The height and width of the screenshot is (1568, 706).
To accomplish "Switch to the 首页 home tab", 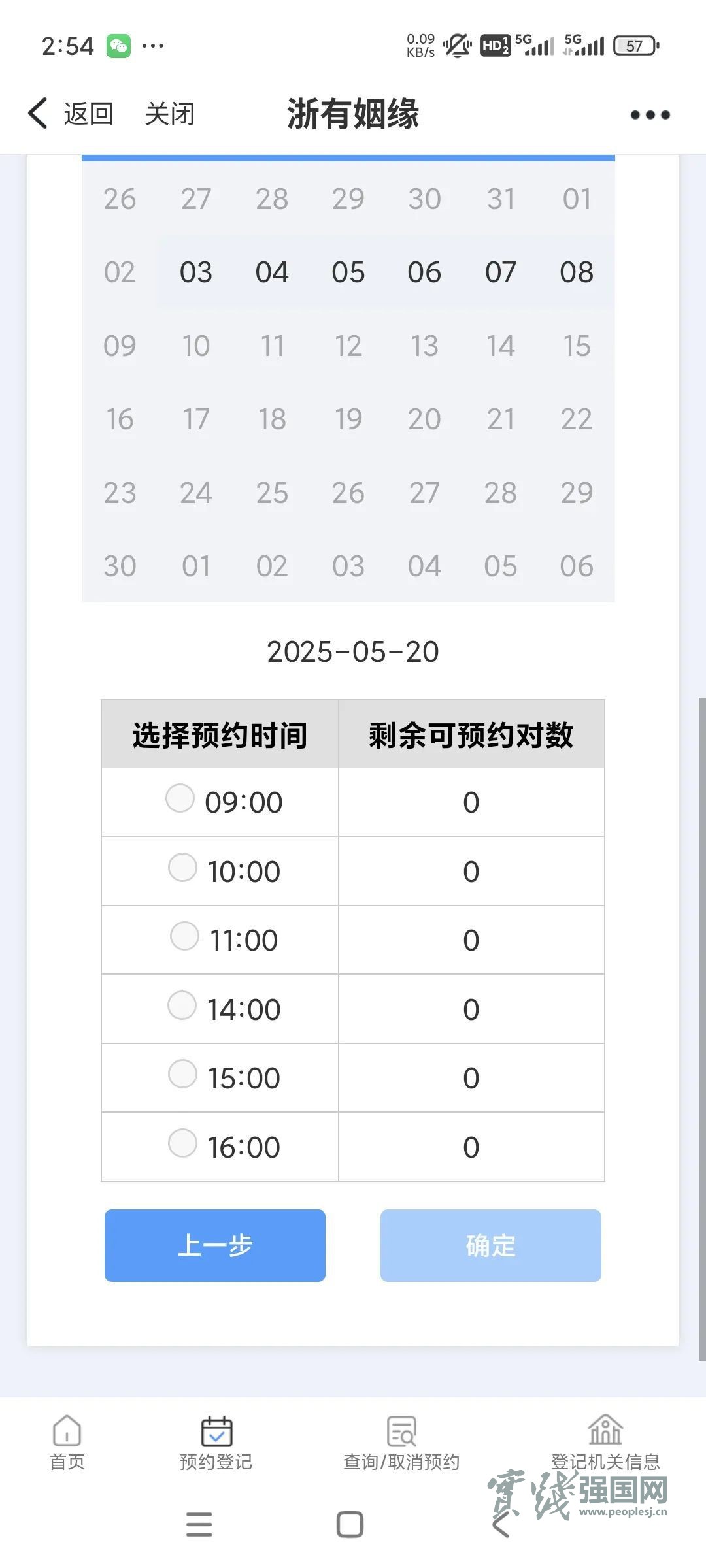I will tap(67, 1443).
